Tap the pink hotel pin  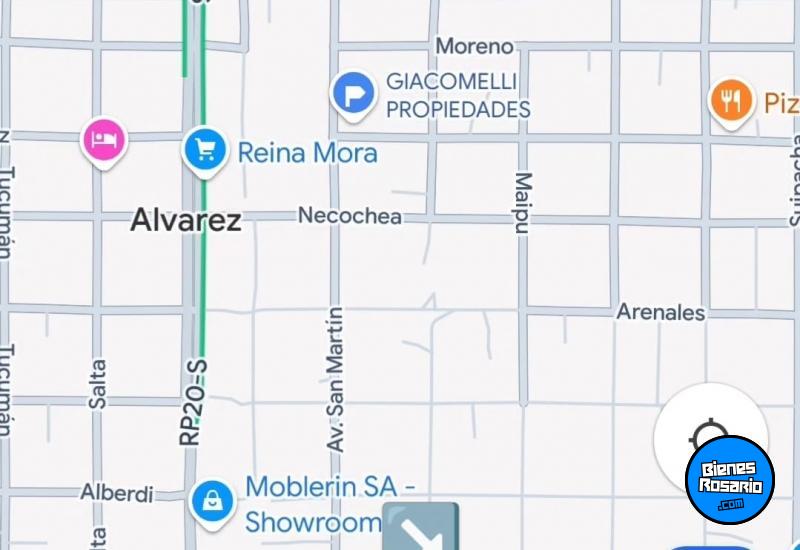tap(104, 139)
